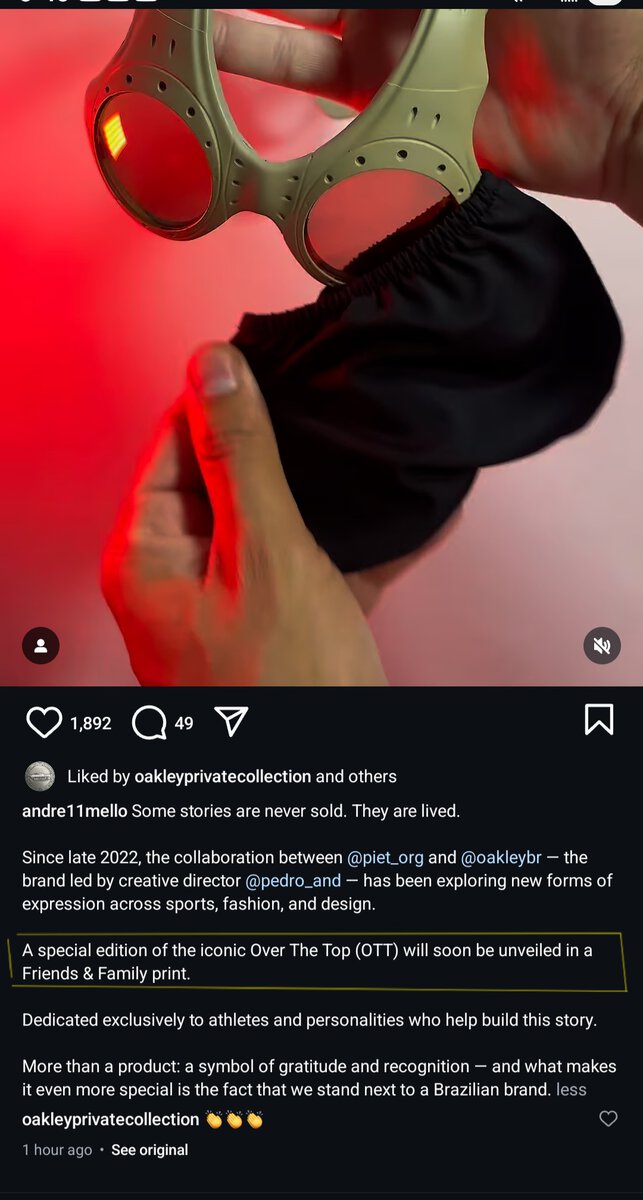View who liked this post
The image size is (643, 1200).
click(232, 776)
